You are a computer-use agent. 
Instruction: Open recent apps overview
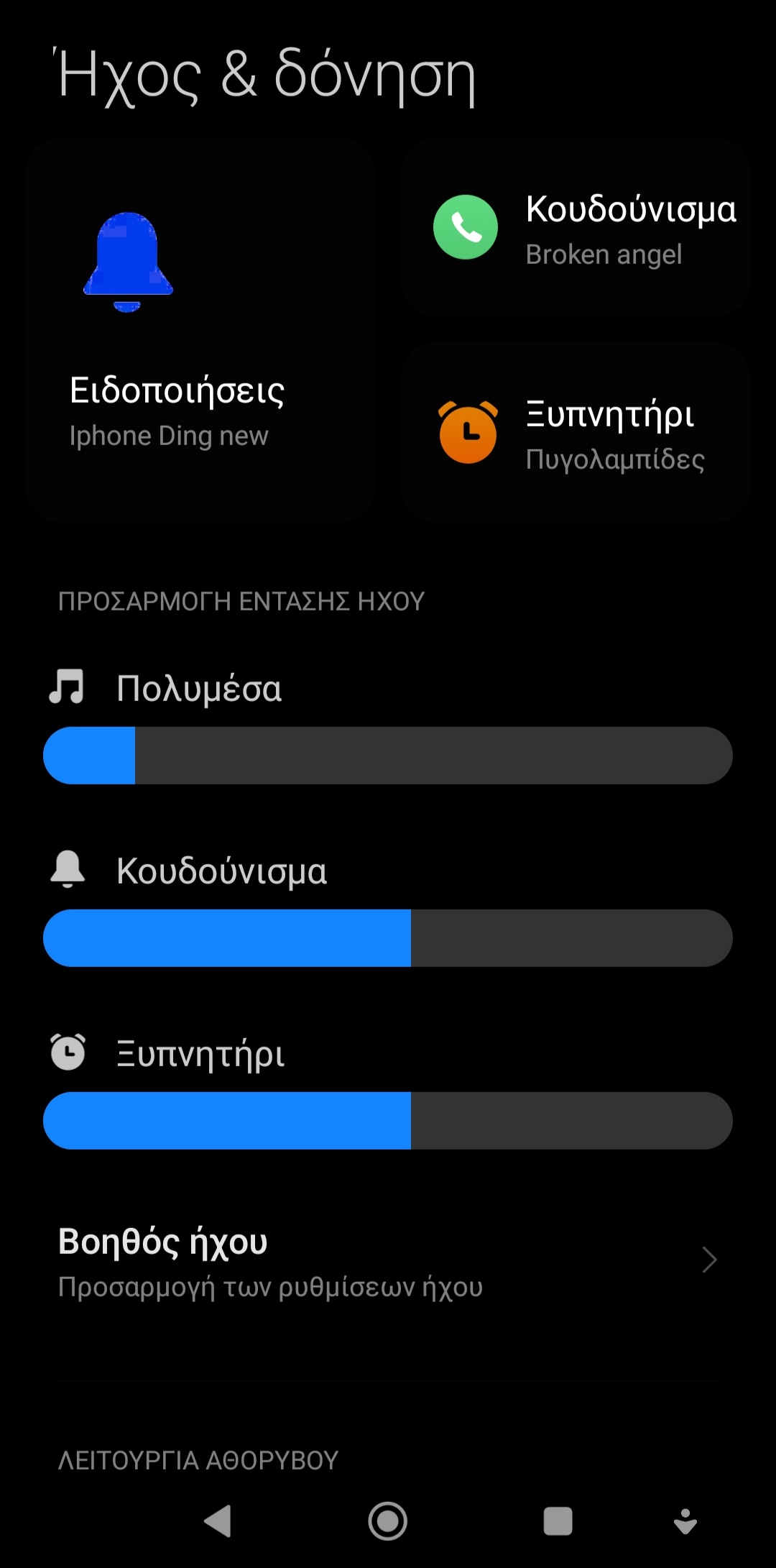point(558,1521)
